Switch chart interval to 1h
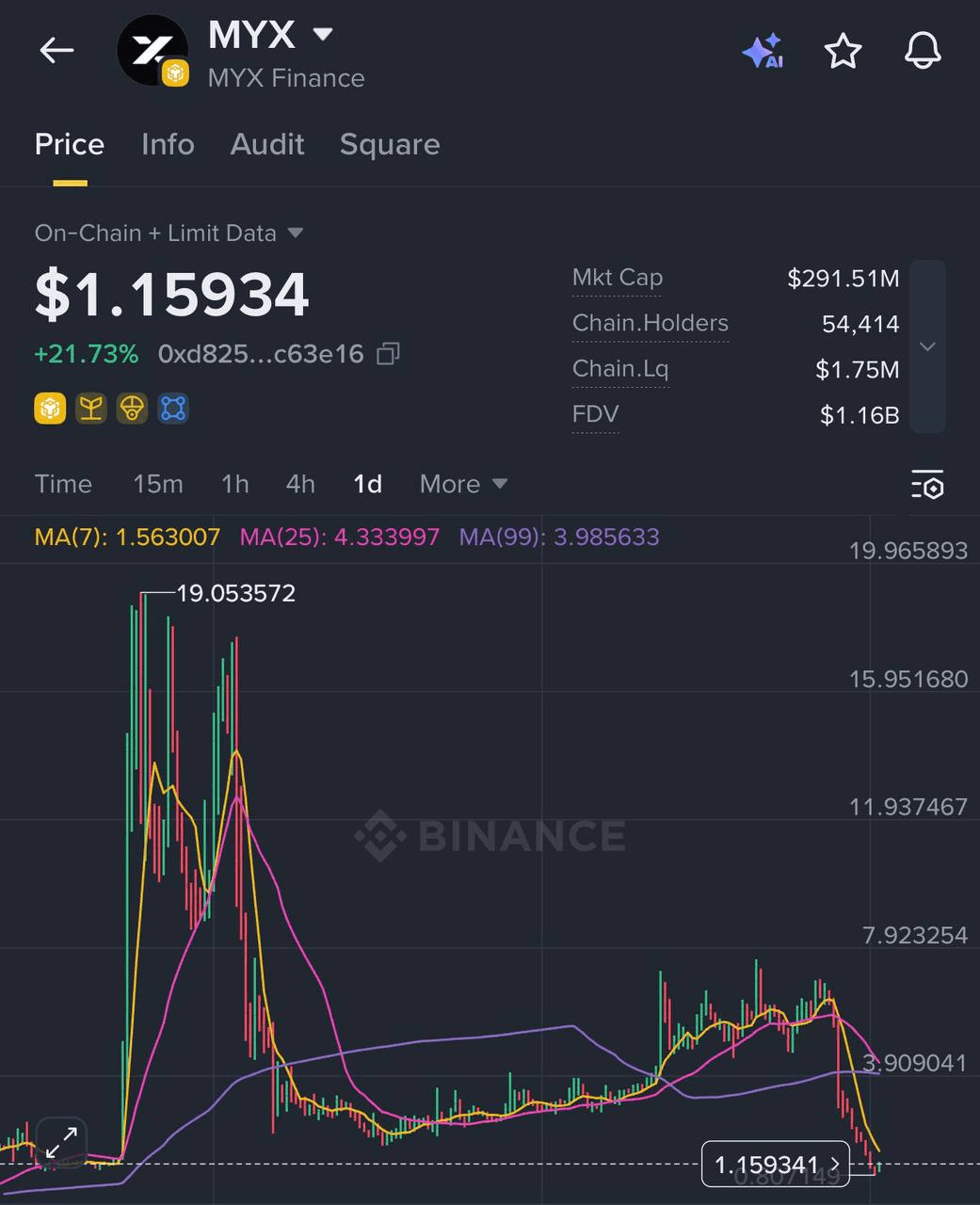This screenshot has height=1205, width=980. (x=234, y=484)
